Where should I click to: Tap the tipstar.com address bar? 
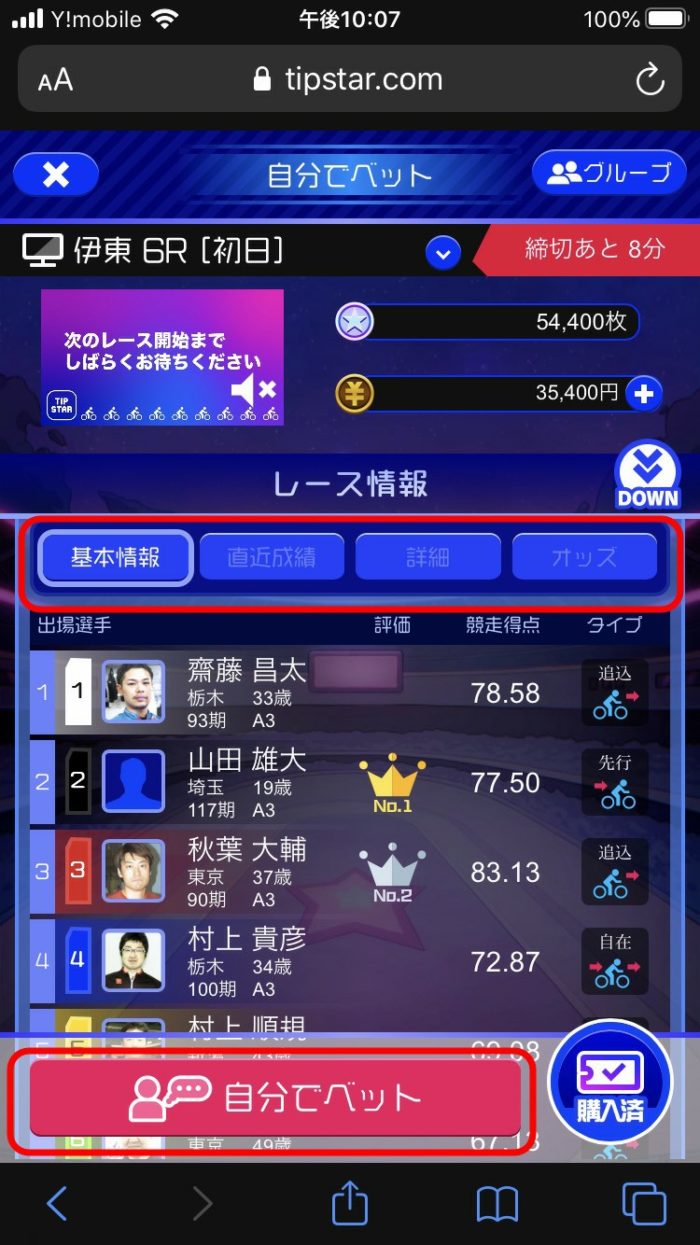350,79
